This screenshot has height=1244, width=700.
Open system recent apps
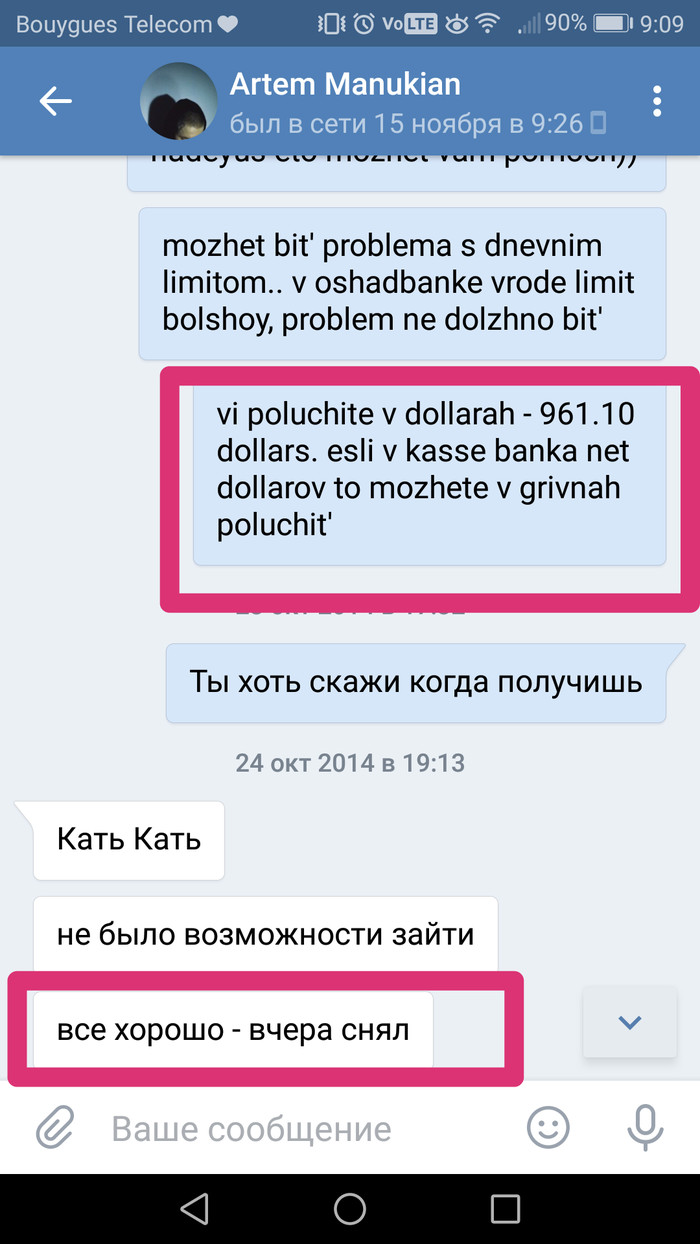505,1208
